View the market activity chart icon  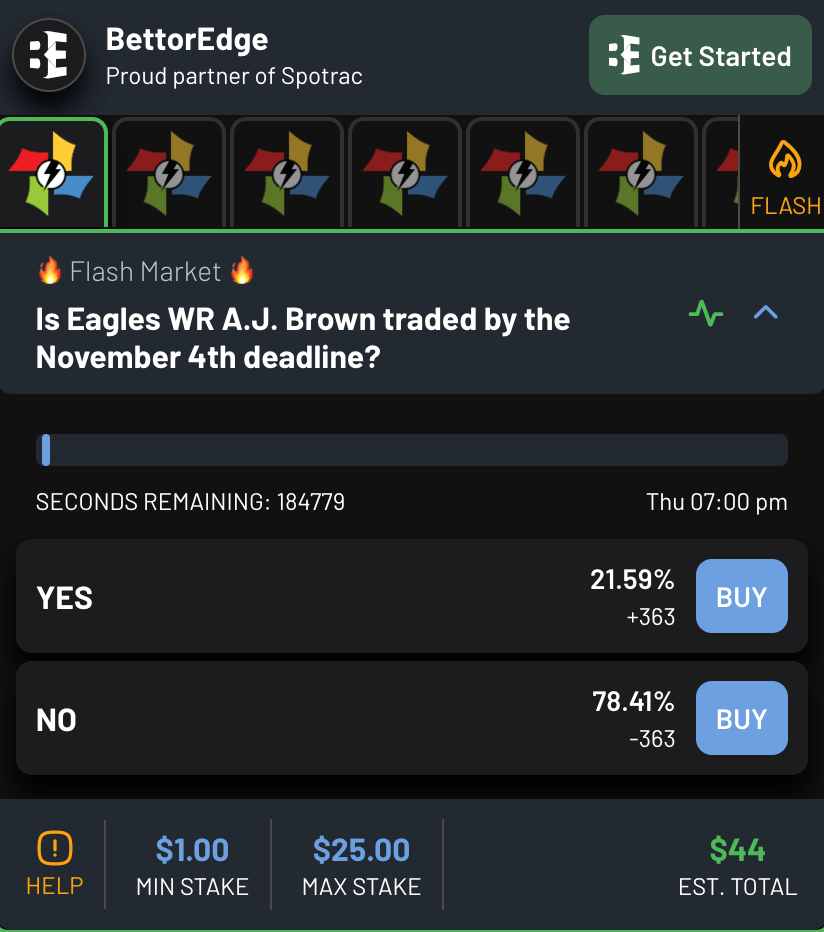click(x=706, y=313)
